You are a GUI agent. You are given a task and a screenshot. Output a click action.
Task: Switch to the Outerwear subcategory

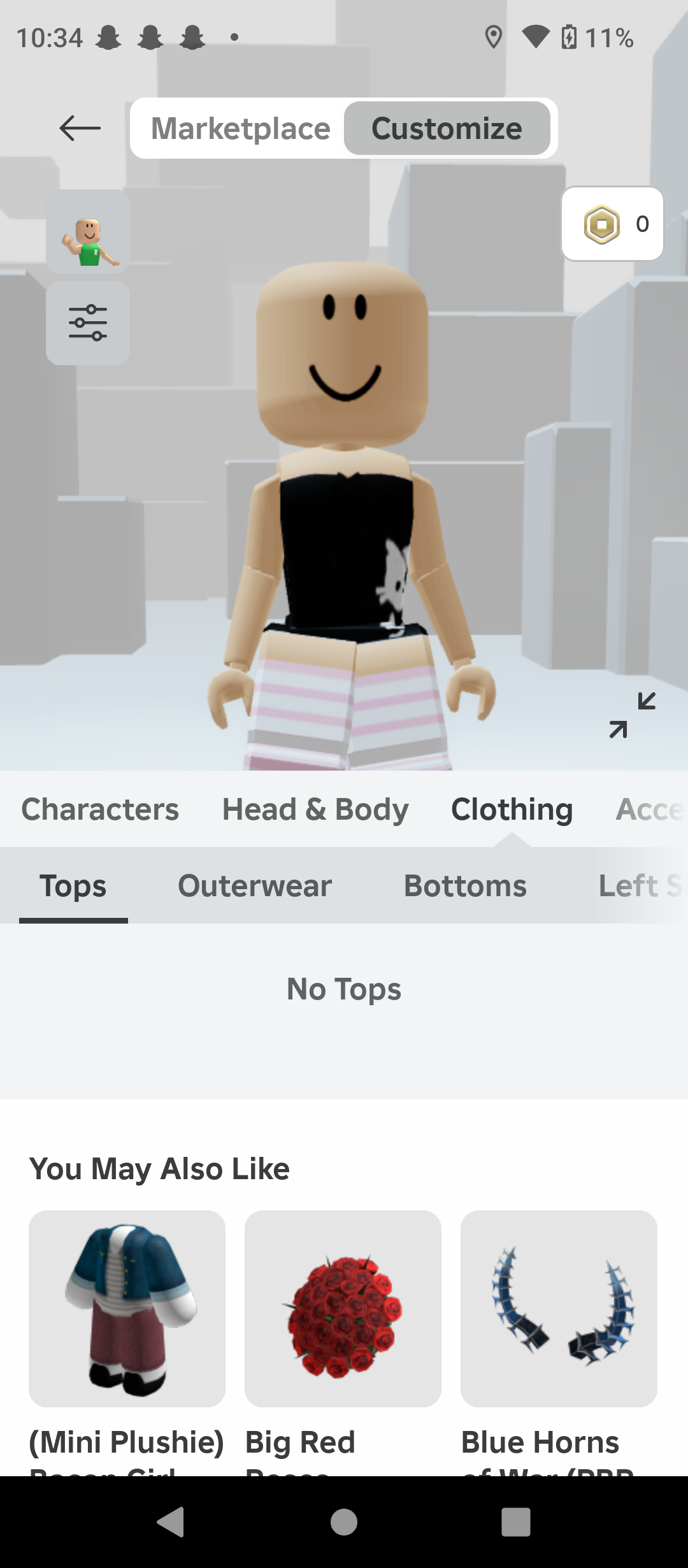[x=255, y=886]
